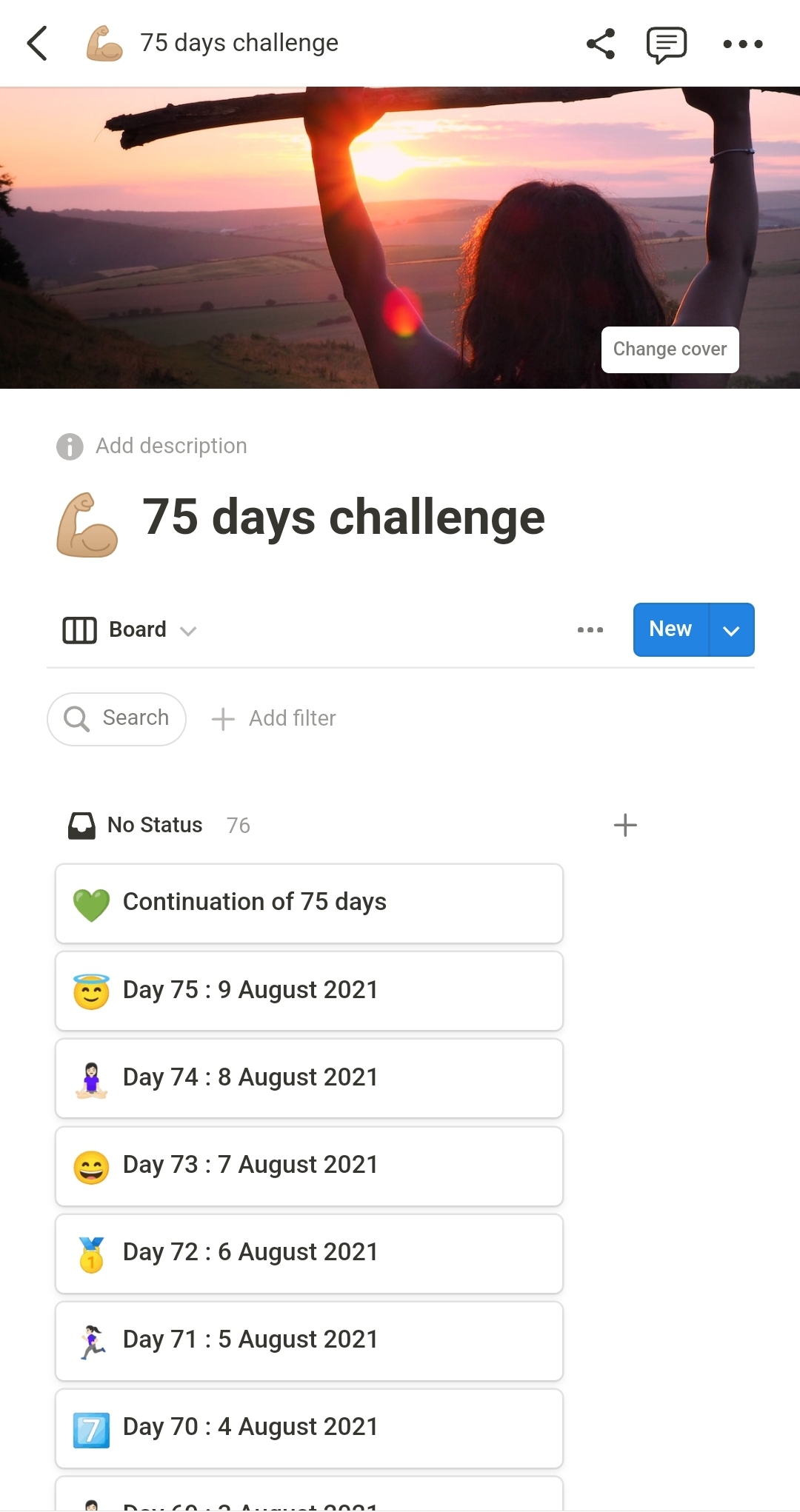The width and height of the screenshot is (800, 1512).
Task: Add a card to No Status column
Action: click(x=625, y=825)
